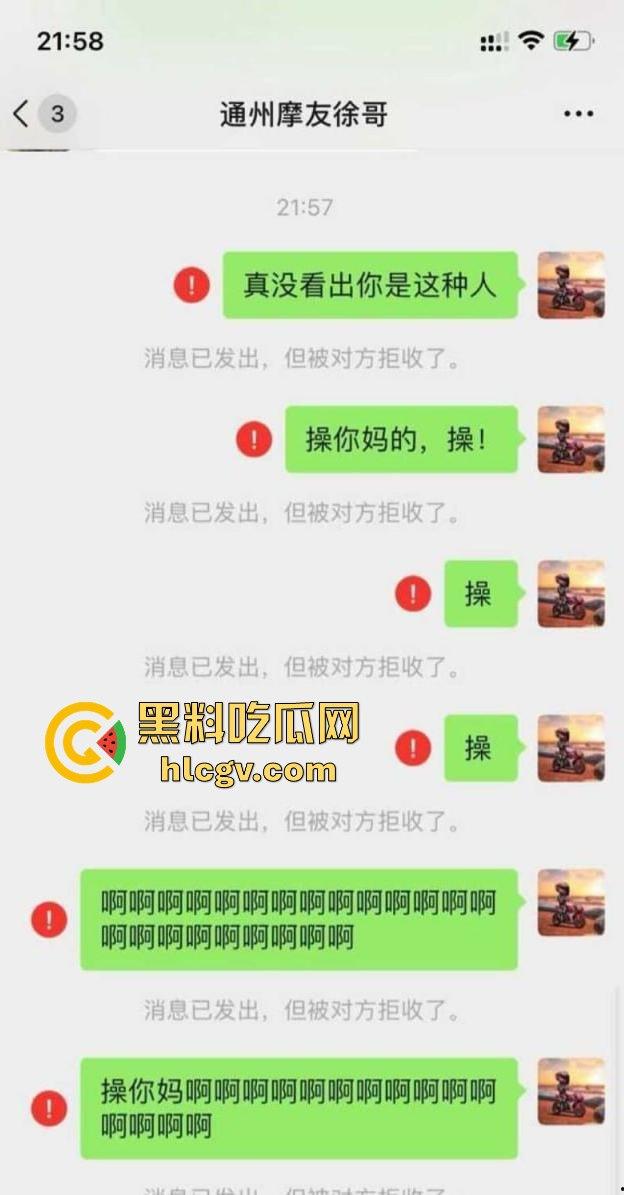Screen dimensions: 624x1195
Task: Tap the red failed icon beside 真没看出你是这种人
Action: (191, 285)
